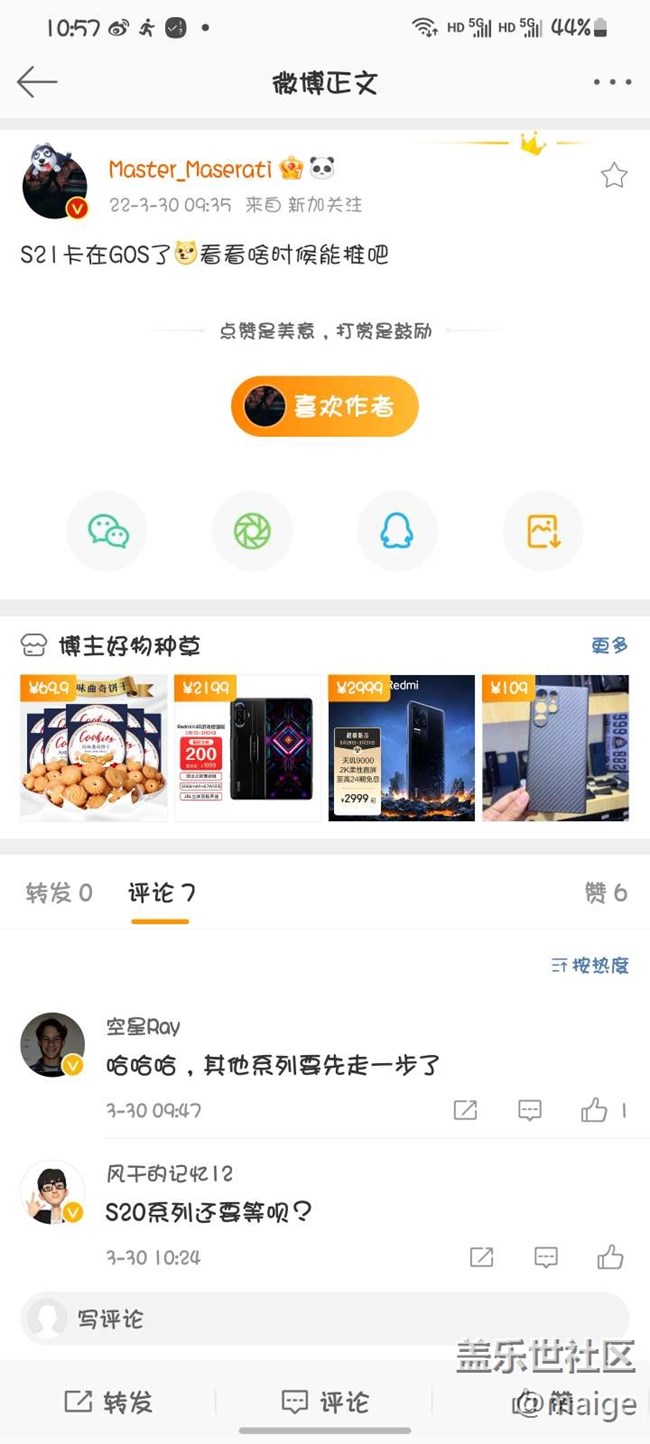
Task: Switch to the 转发 0 tab
Action: (59, 892)
